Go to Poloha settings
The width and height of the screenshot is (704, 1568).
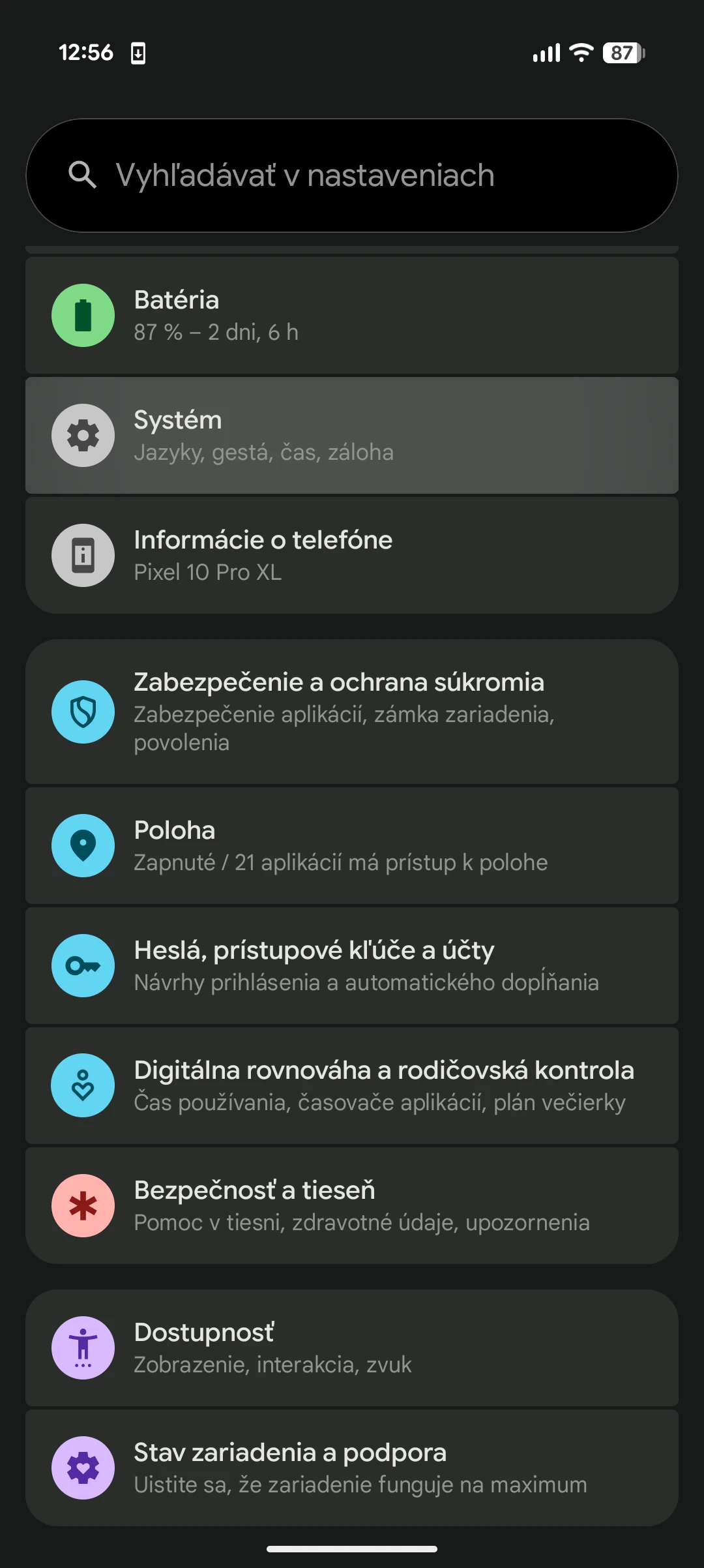[352, 846]
